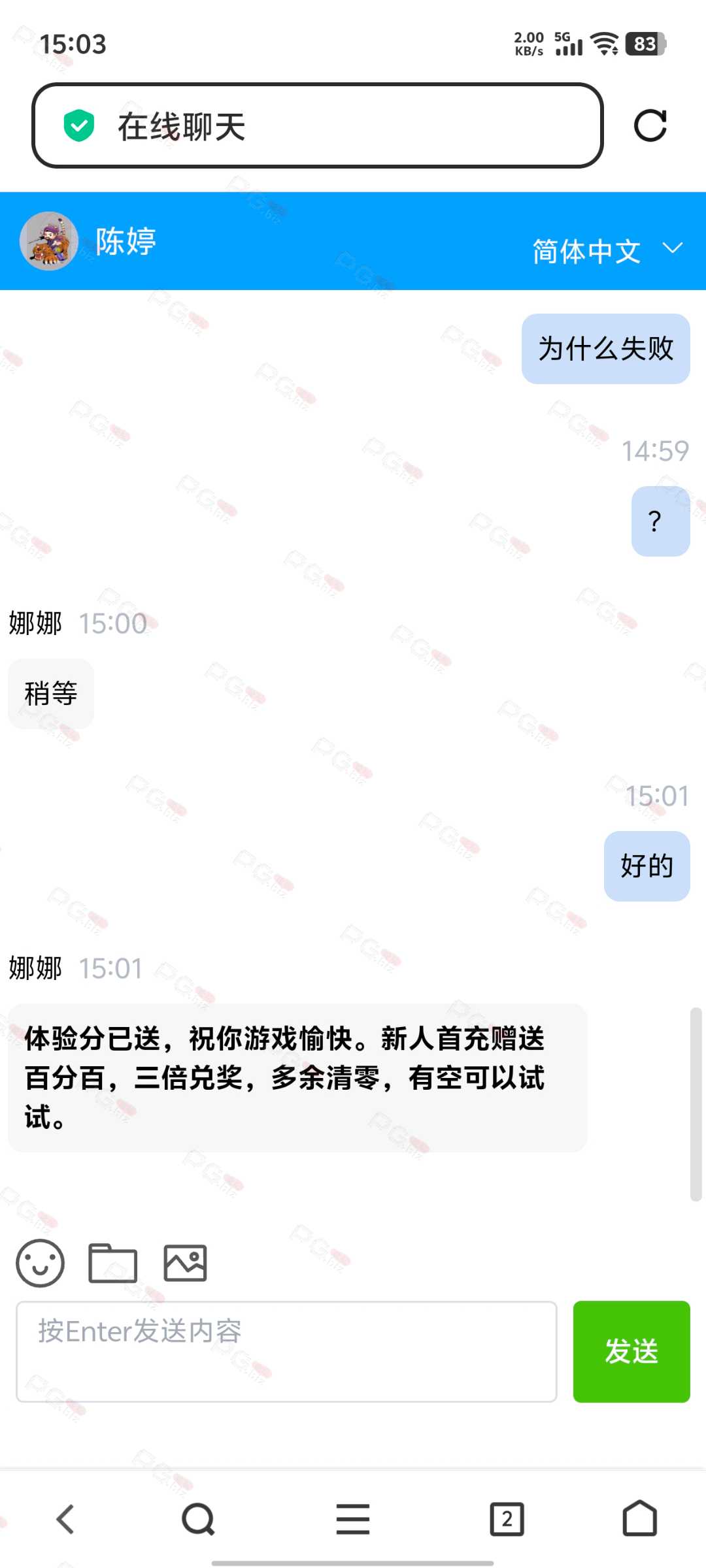
Task: Open the emoji picker
Action: (x=40, y=1263)
